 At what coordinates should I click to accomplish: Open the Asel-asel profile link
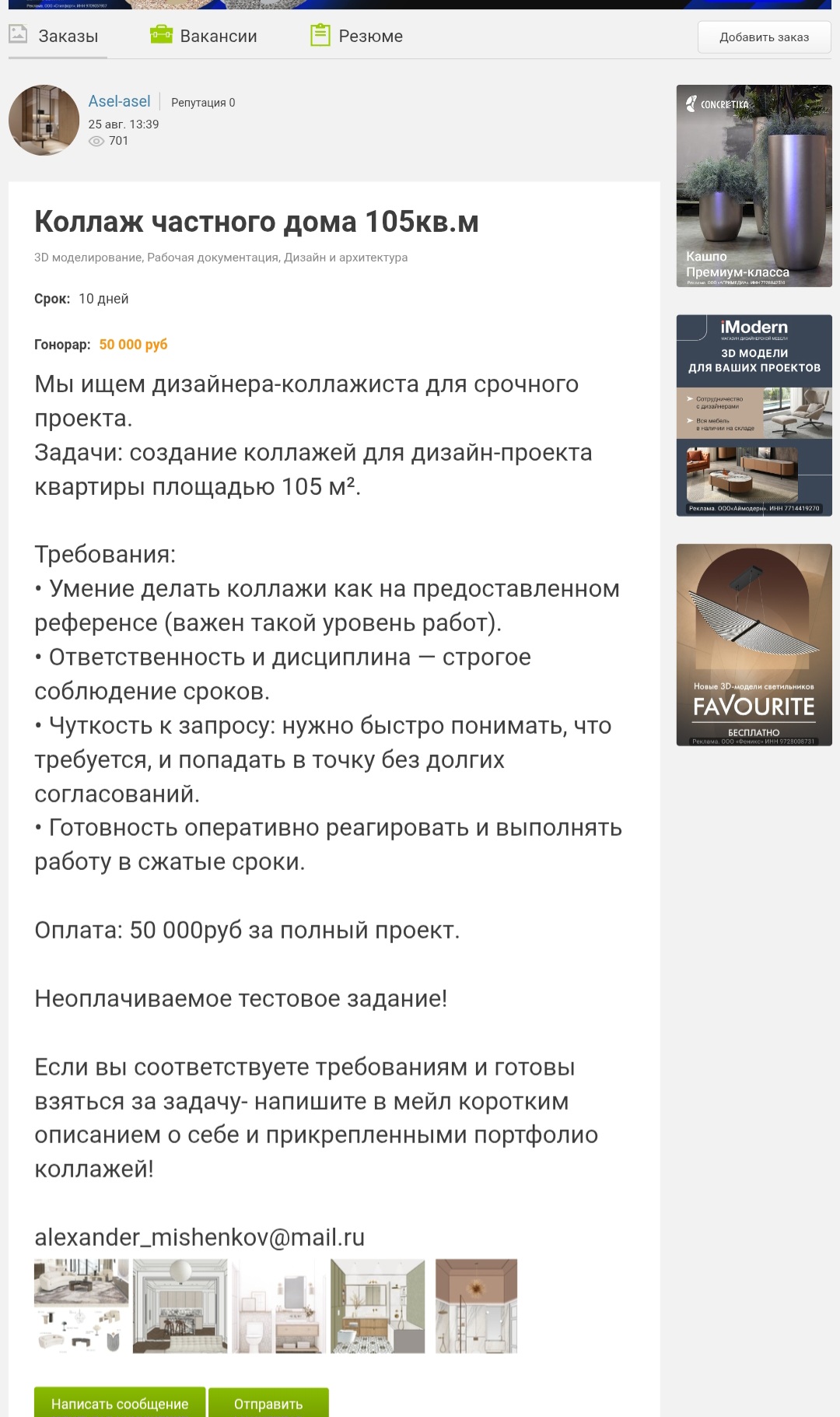119,101
